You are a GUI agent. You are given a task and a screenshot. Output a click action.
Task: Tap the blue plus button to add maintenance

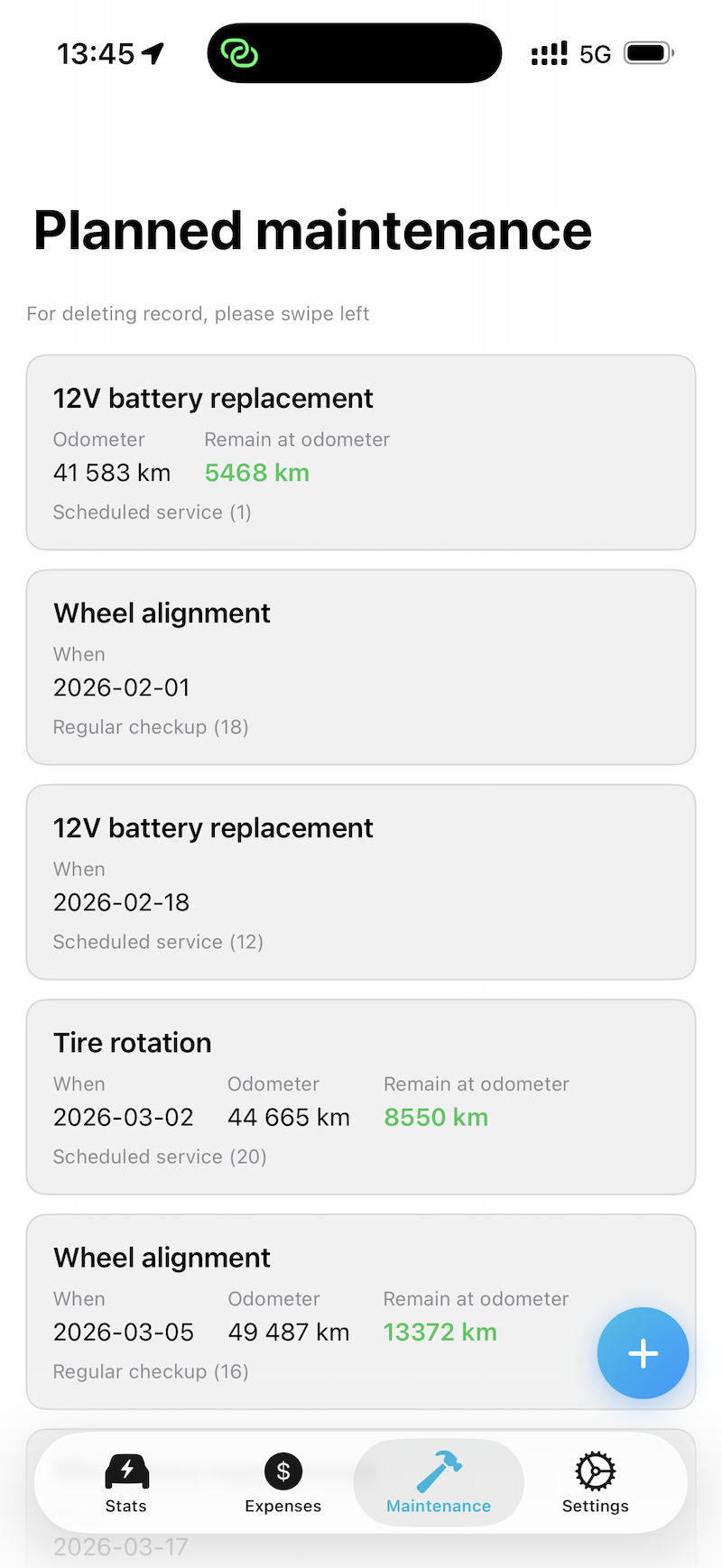(x=643, y=1352)
